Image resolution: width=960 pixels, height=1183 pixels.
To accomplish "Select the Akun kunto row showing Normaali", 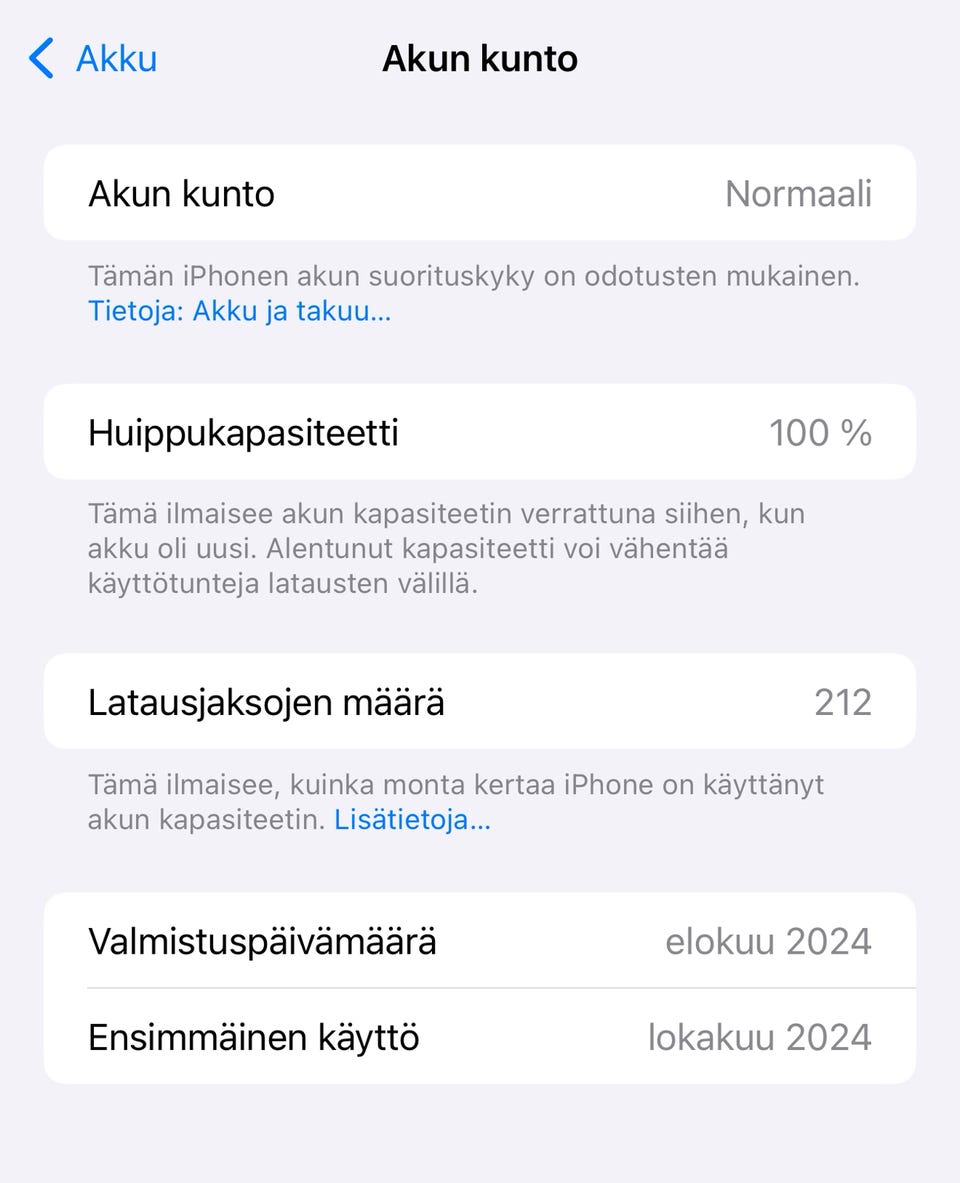I will coord(479,193).
